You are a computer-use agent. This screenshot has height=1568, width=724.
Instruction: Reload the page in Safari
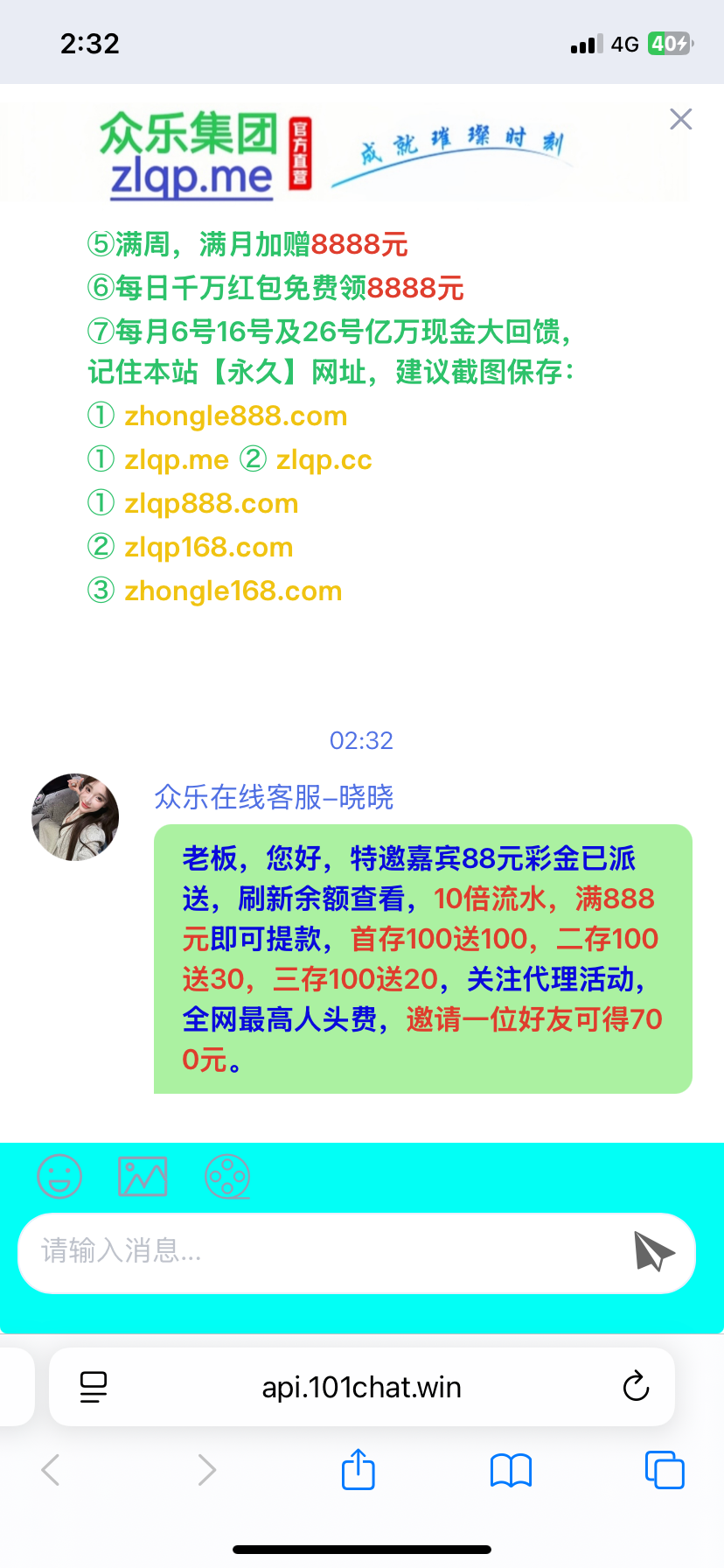pyautogui.click(x=636, y=1387)
